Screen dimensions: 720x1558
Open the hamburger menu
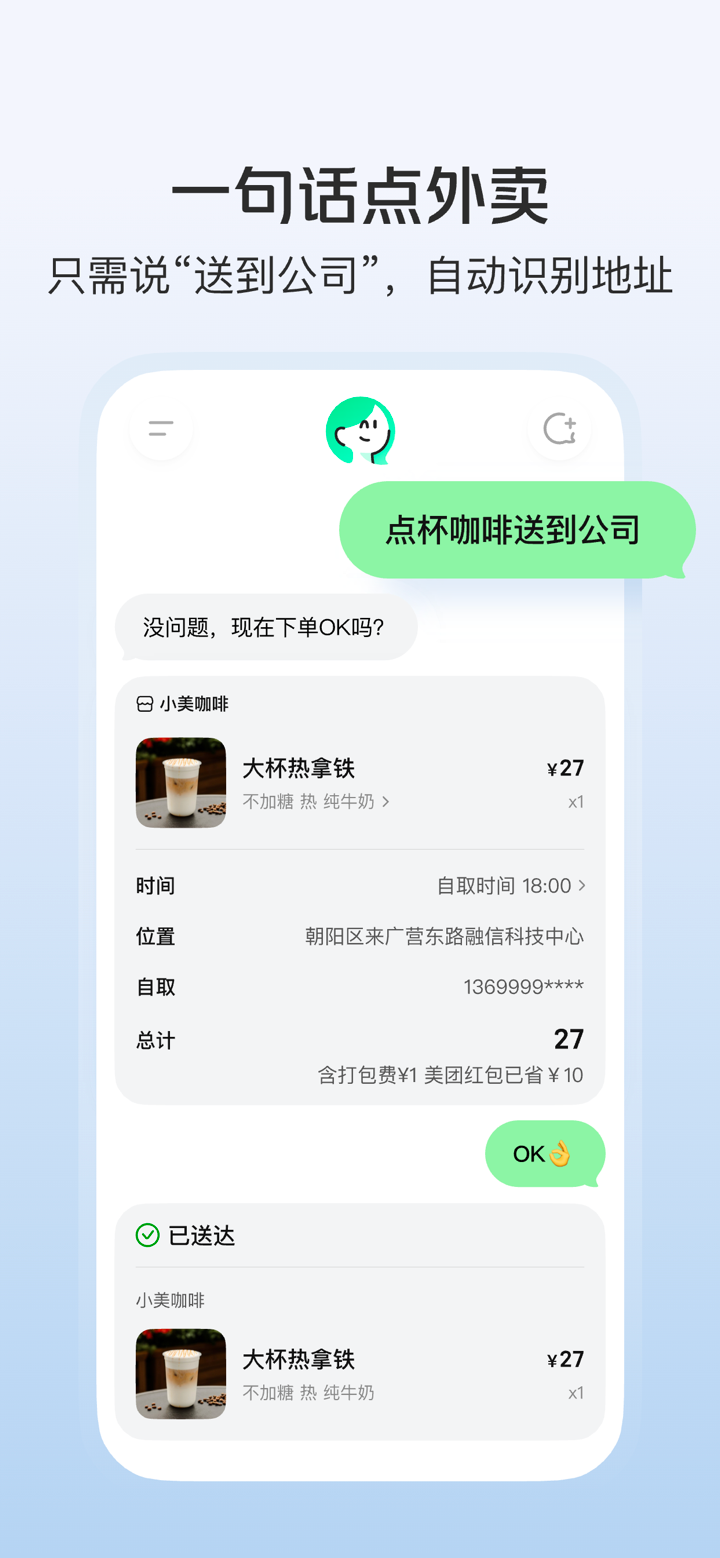160,428
